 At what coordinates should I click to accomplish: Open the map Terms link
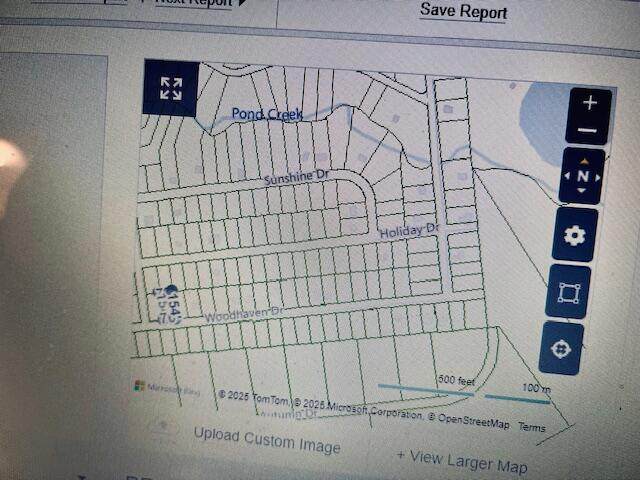point(532,427)
